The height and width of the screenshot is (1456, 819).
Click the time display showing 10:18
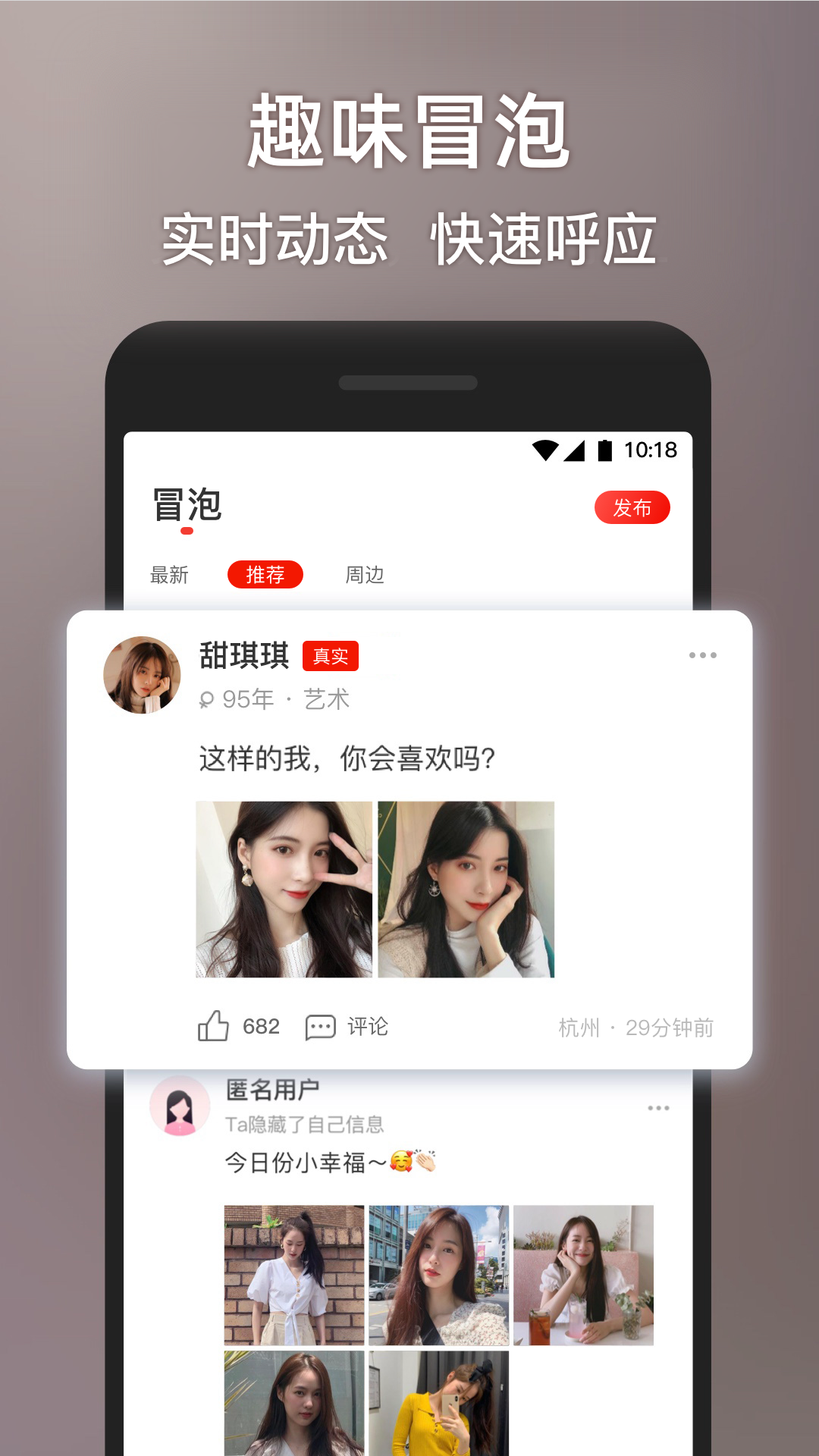pyautogui.click(x=650, y=450)
